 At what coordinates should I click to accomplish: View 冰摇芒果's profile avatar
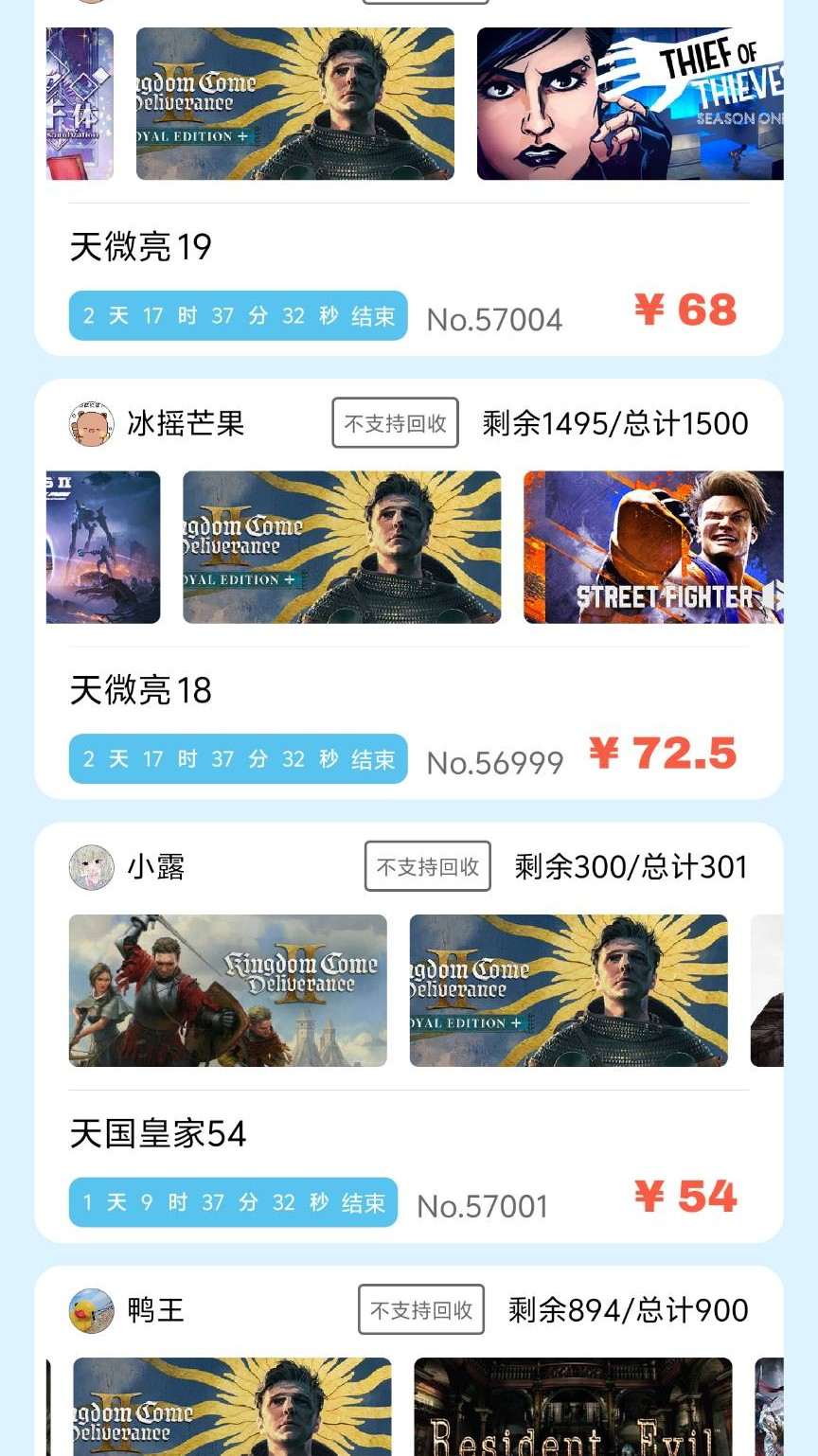[x=92, y=423]
